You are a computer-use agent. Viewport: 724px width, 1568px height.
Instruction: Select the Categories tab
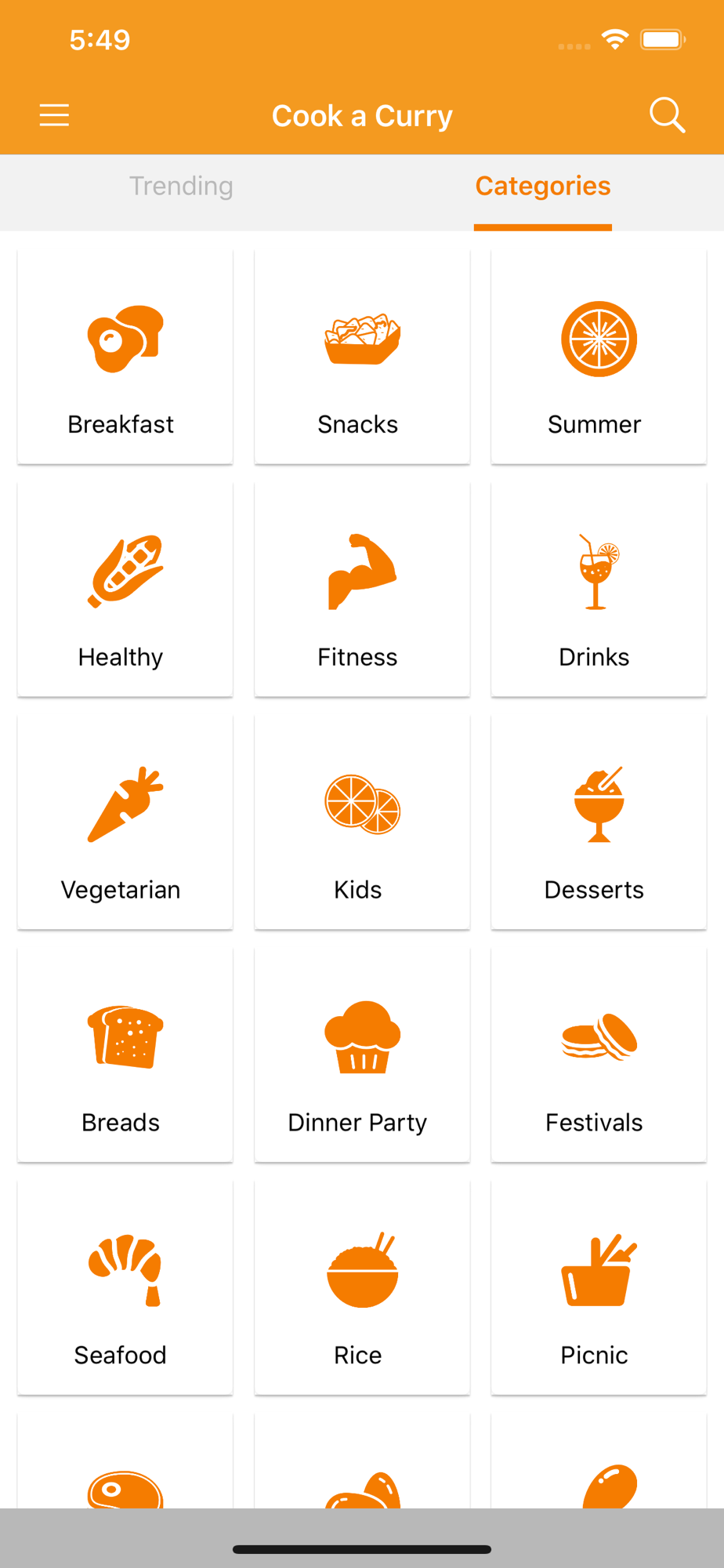point(543,187)
